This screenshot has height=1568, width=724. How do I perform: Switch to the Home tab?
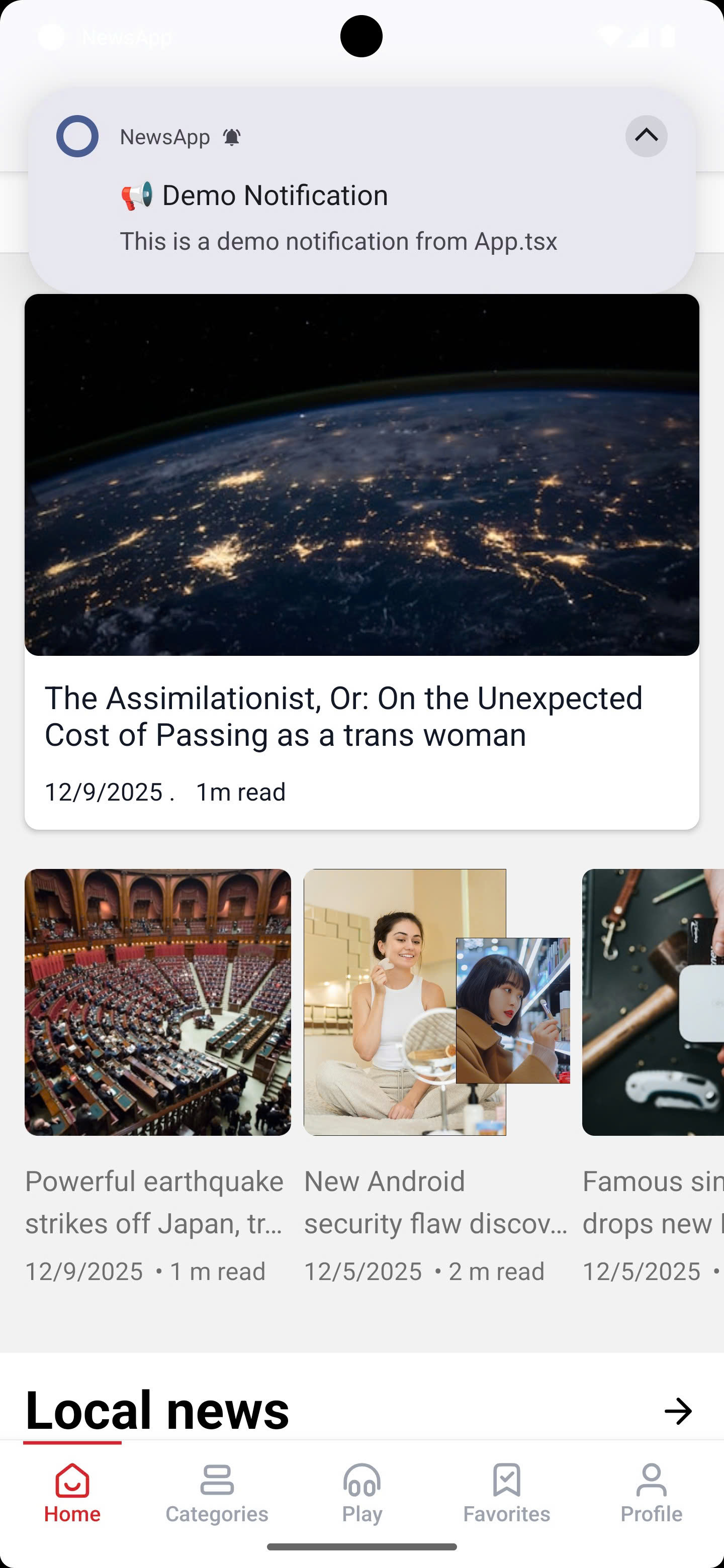[x=72, y=1494]
